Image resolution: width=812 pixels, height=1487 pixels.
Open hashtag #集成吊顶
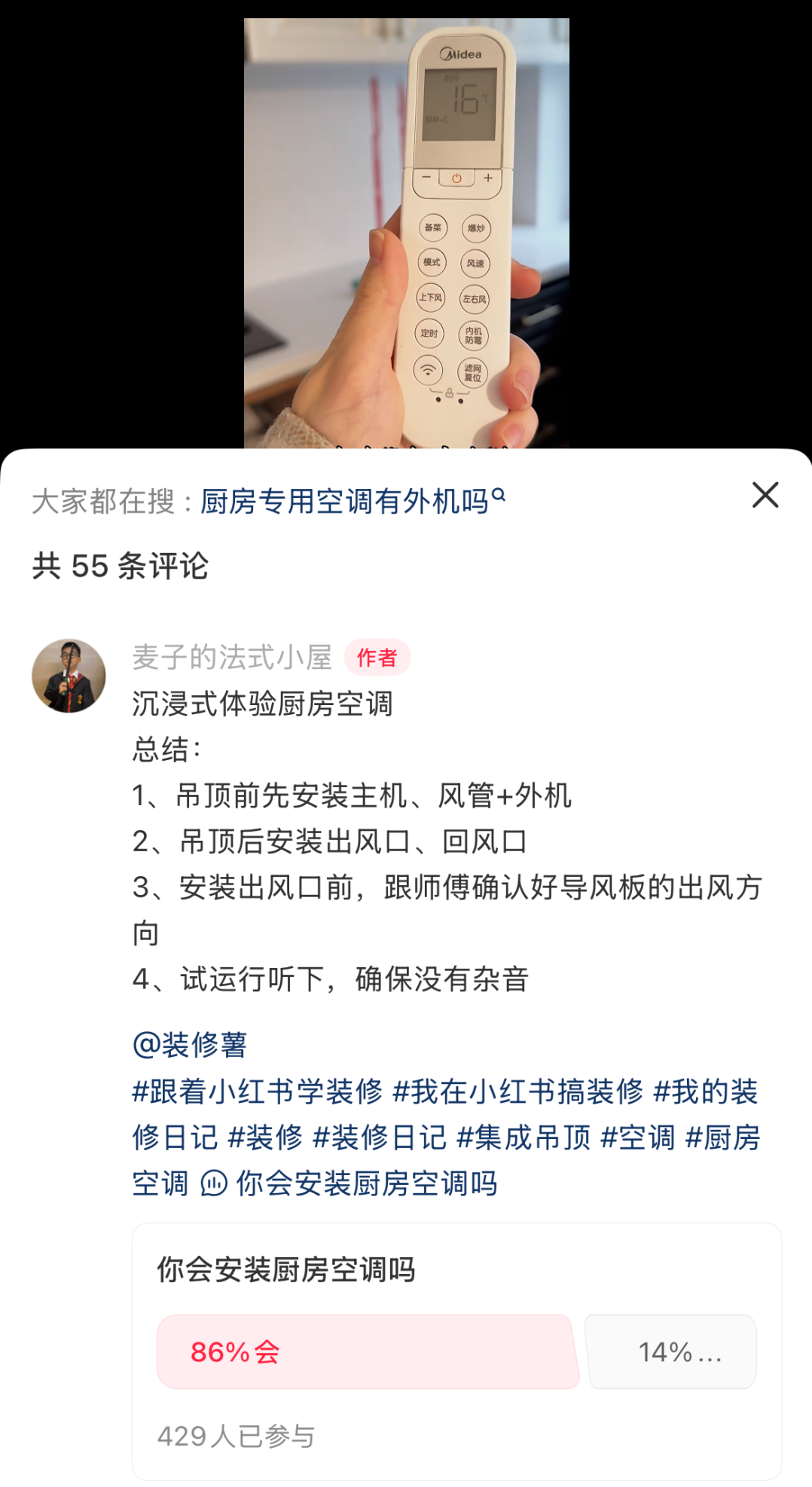click(x=524, y=1137)
